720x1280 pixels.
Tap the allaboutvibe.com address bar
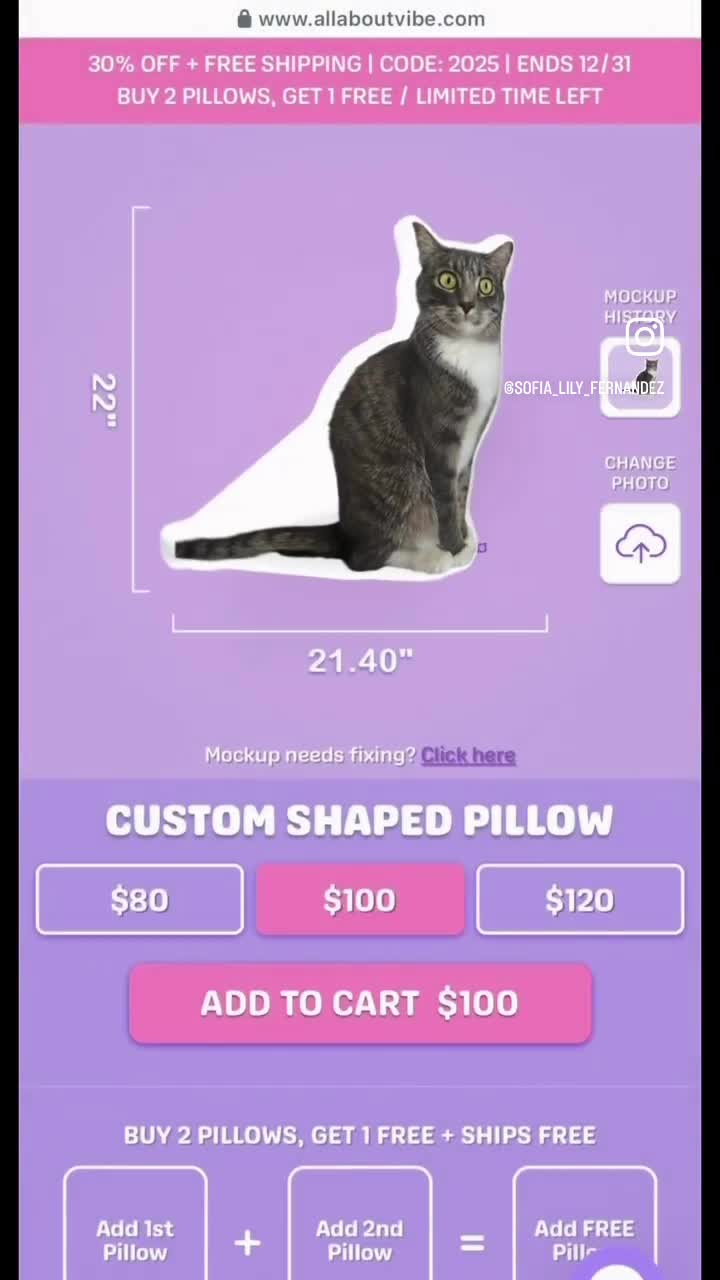tap(360, 18)
